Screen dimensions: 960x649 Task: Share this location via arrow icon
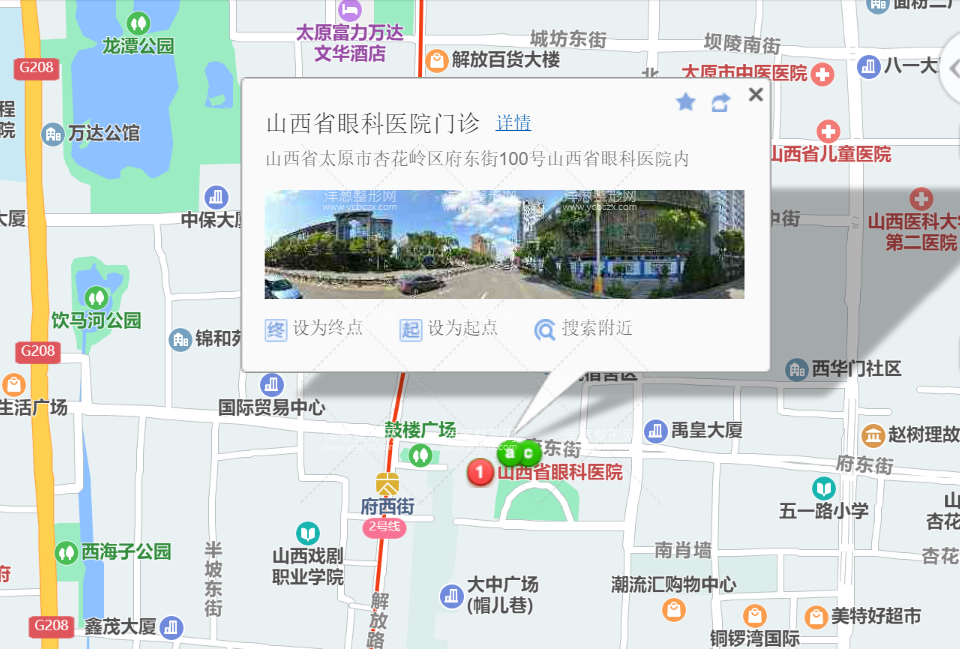(720, 102)
